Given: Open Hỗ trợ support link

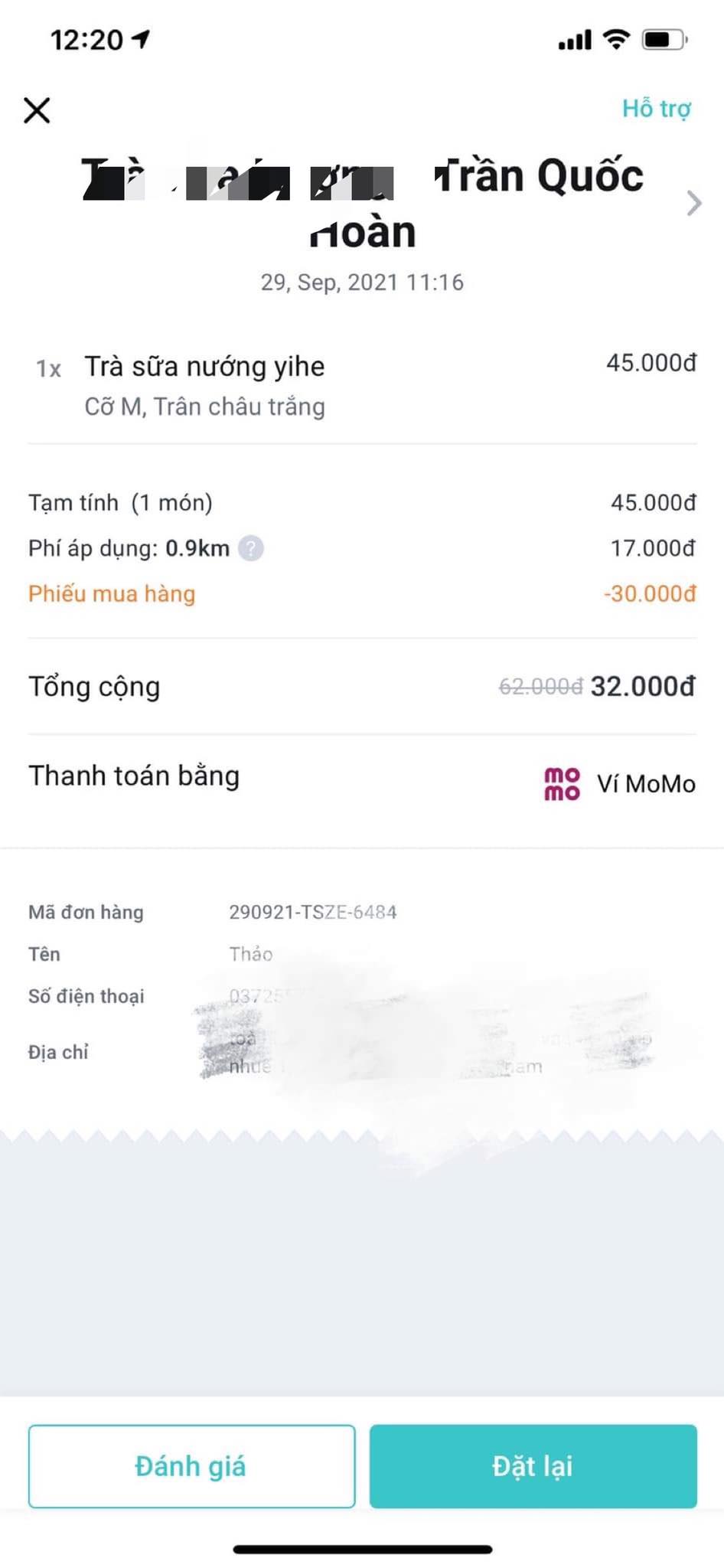Looking at the screenshot, I should coord(656,109).
